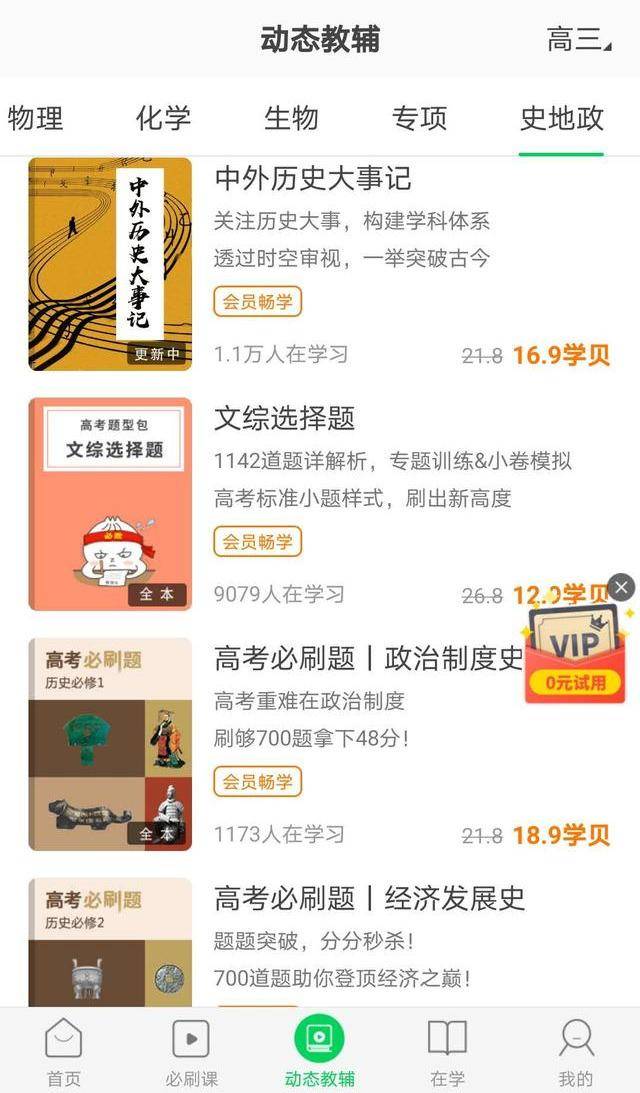Select the 生物 subject tab
Screen dimensions: 640x1093
tap(291, 118)
